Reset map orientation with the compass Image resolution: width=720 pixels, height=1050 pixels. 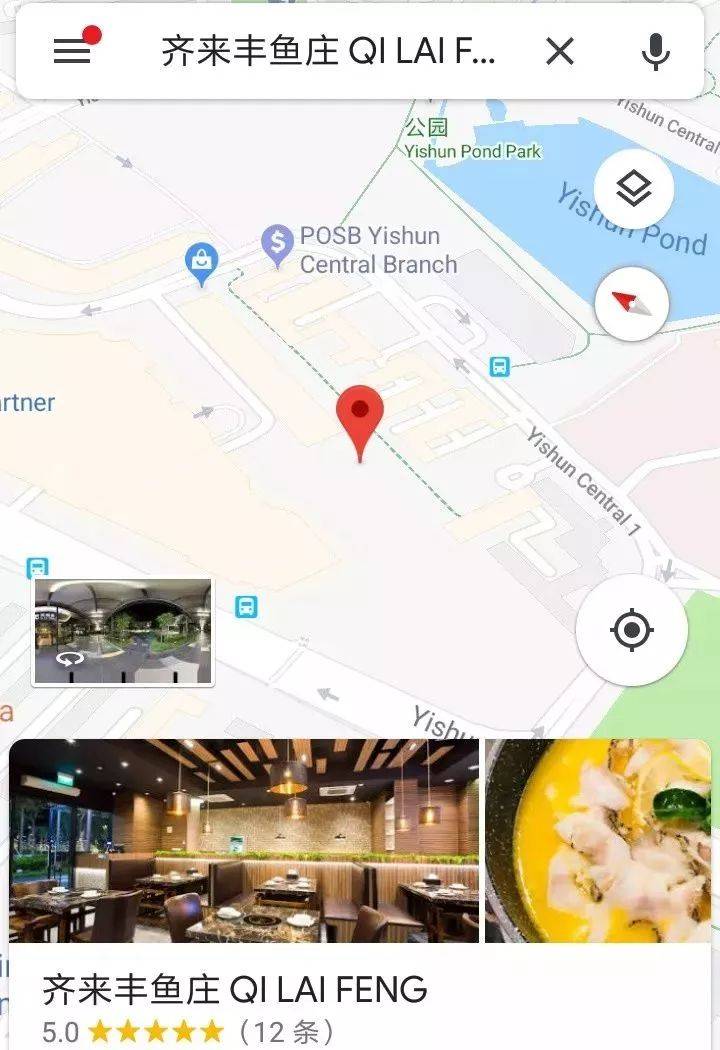[x=632, y=302]
